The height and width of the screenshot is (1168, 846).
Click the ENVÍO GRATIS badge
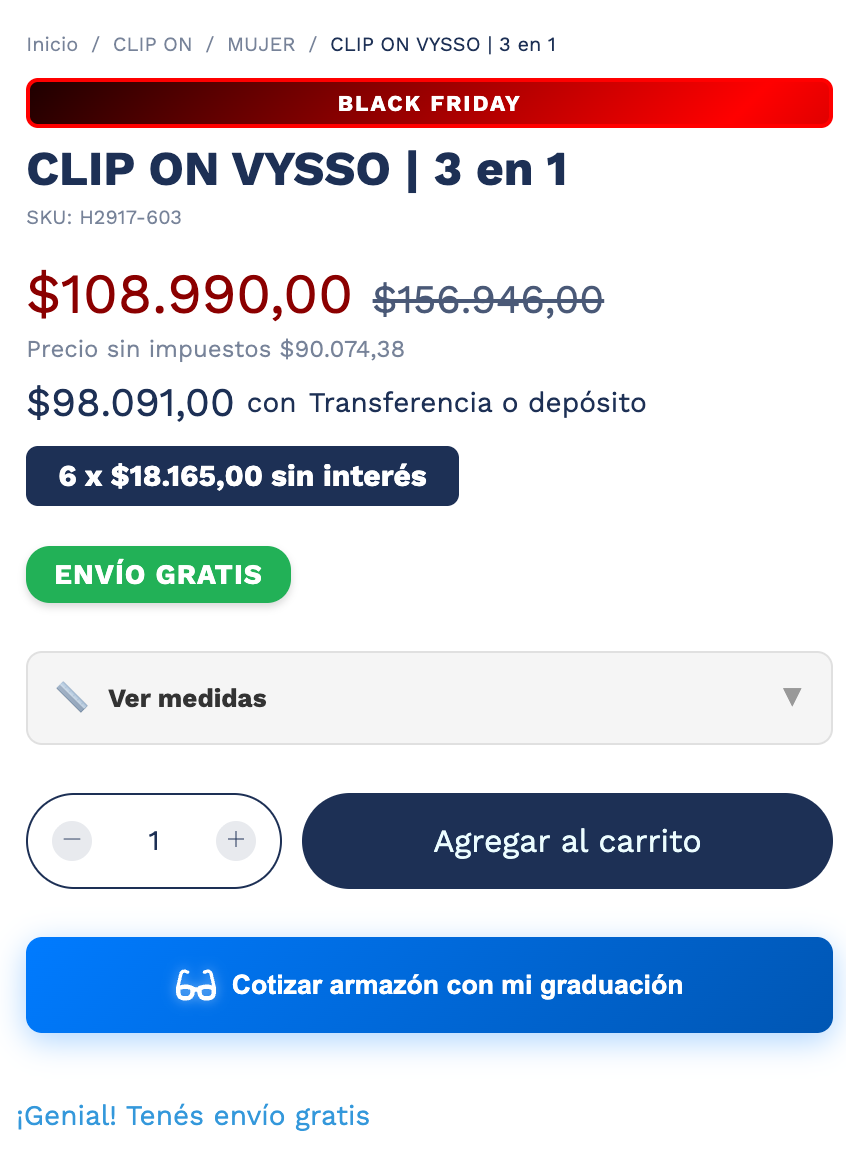[158, 574]
